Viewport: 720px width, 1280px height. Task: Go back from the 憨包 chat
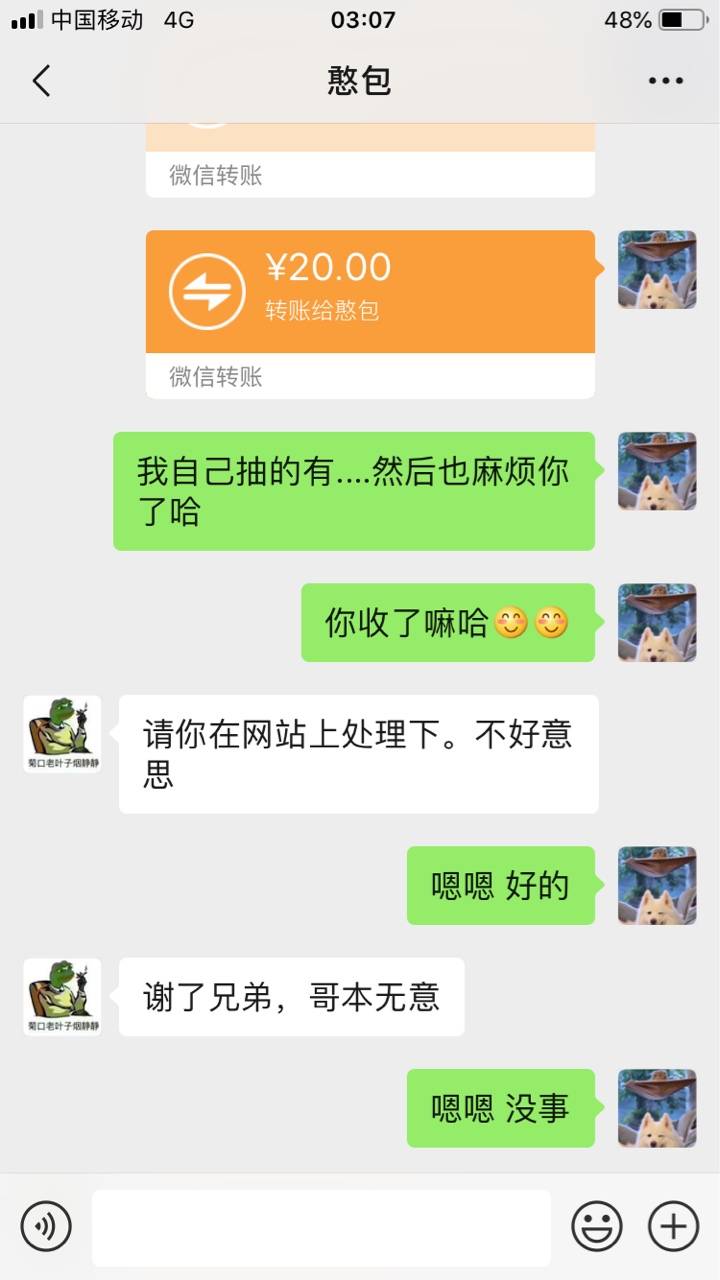tap(42, 81)
